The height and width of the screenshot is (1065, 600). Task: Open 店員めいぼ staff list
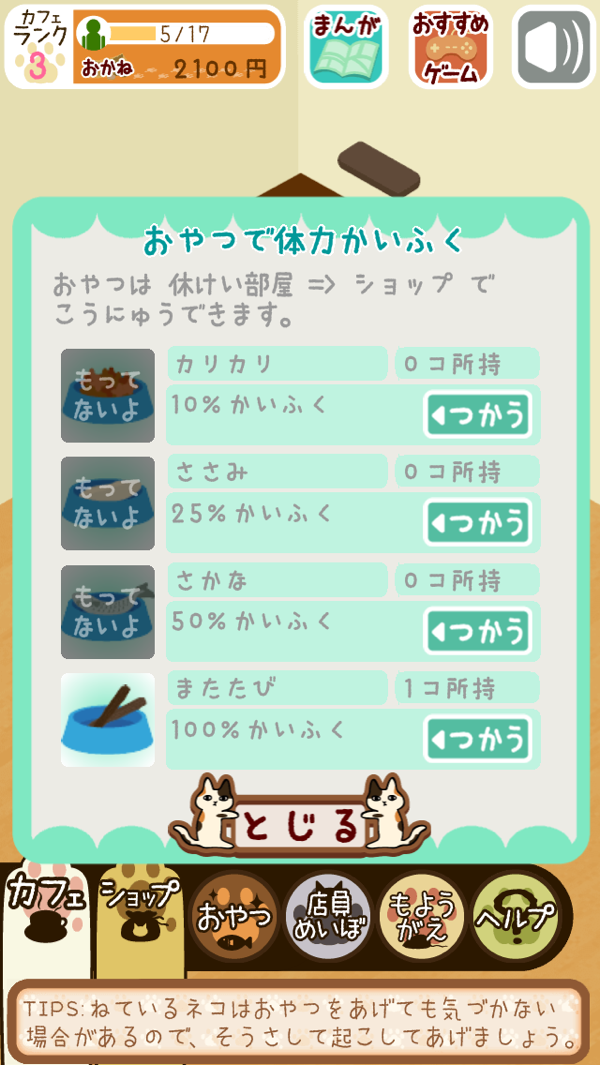[x=328, y=915]
